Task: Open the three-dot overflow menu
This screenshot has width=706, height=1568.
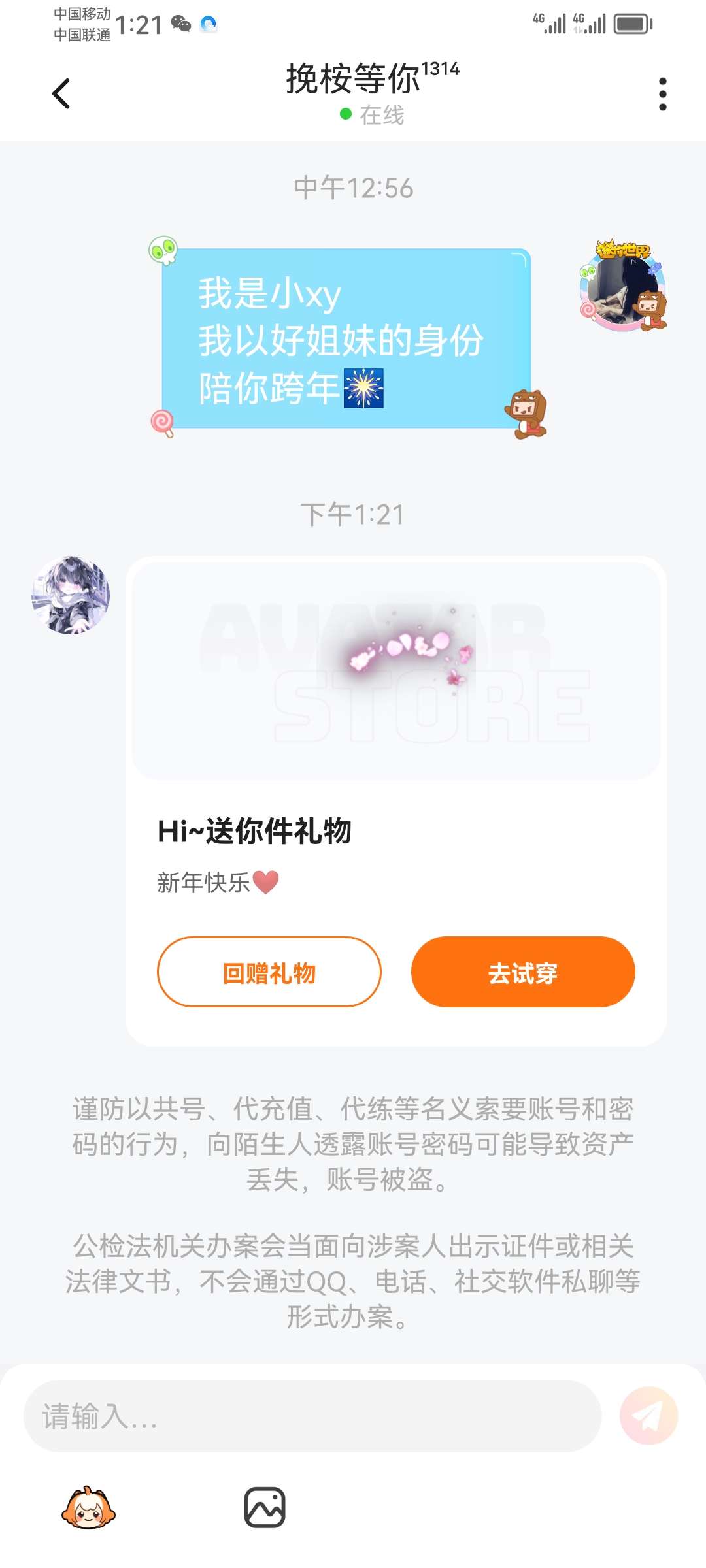Action: click(x=662, y=94)
